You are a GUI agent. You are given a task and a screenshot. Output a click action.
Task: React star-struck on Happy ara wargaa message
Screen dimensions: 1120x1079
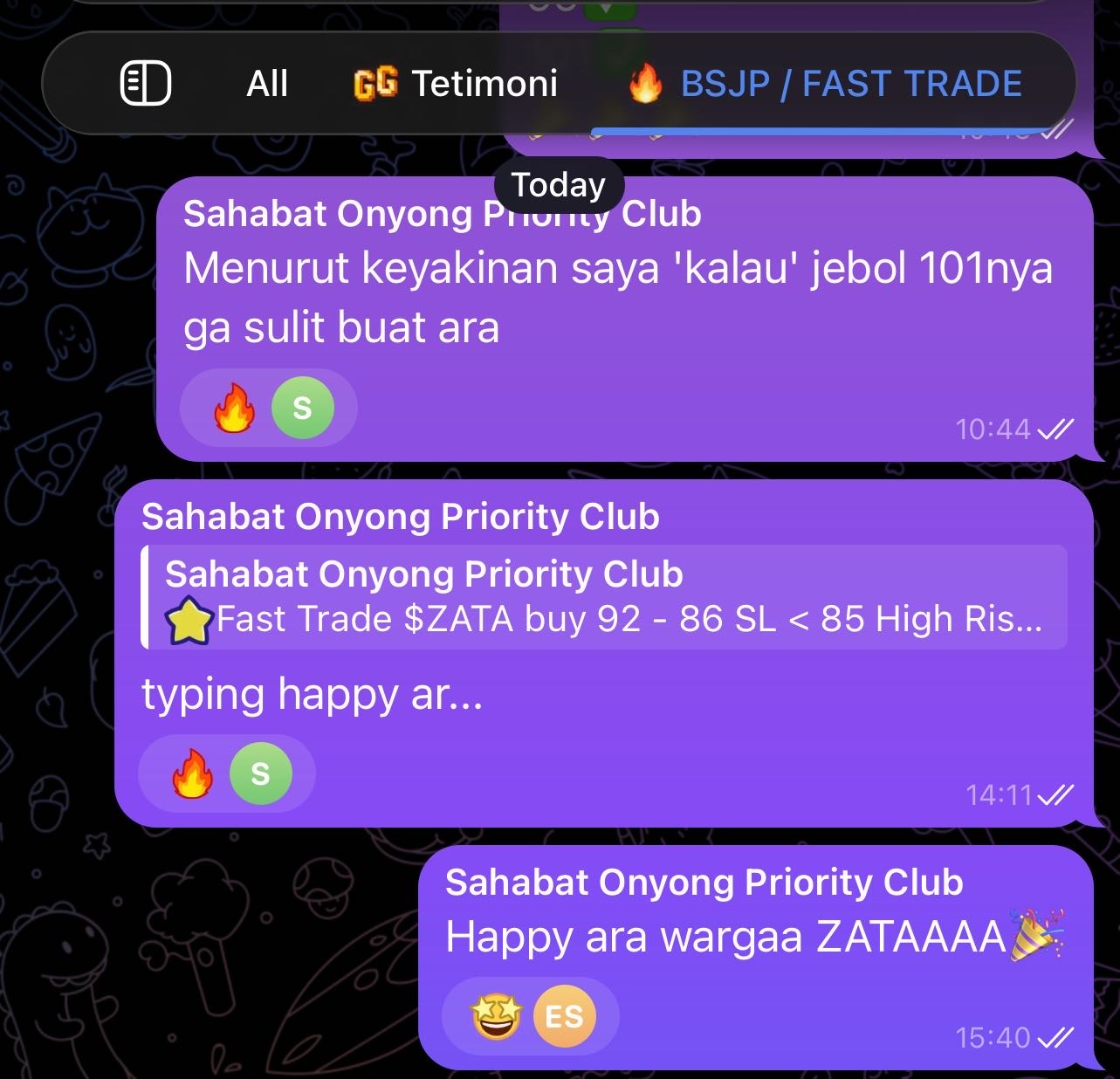pos(496,1016)
